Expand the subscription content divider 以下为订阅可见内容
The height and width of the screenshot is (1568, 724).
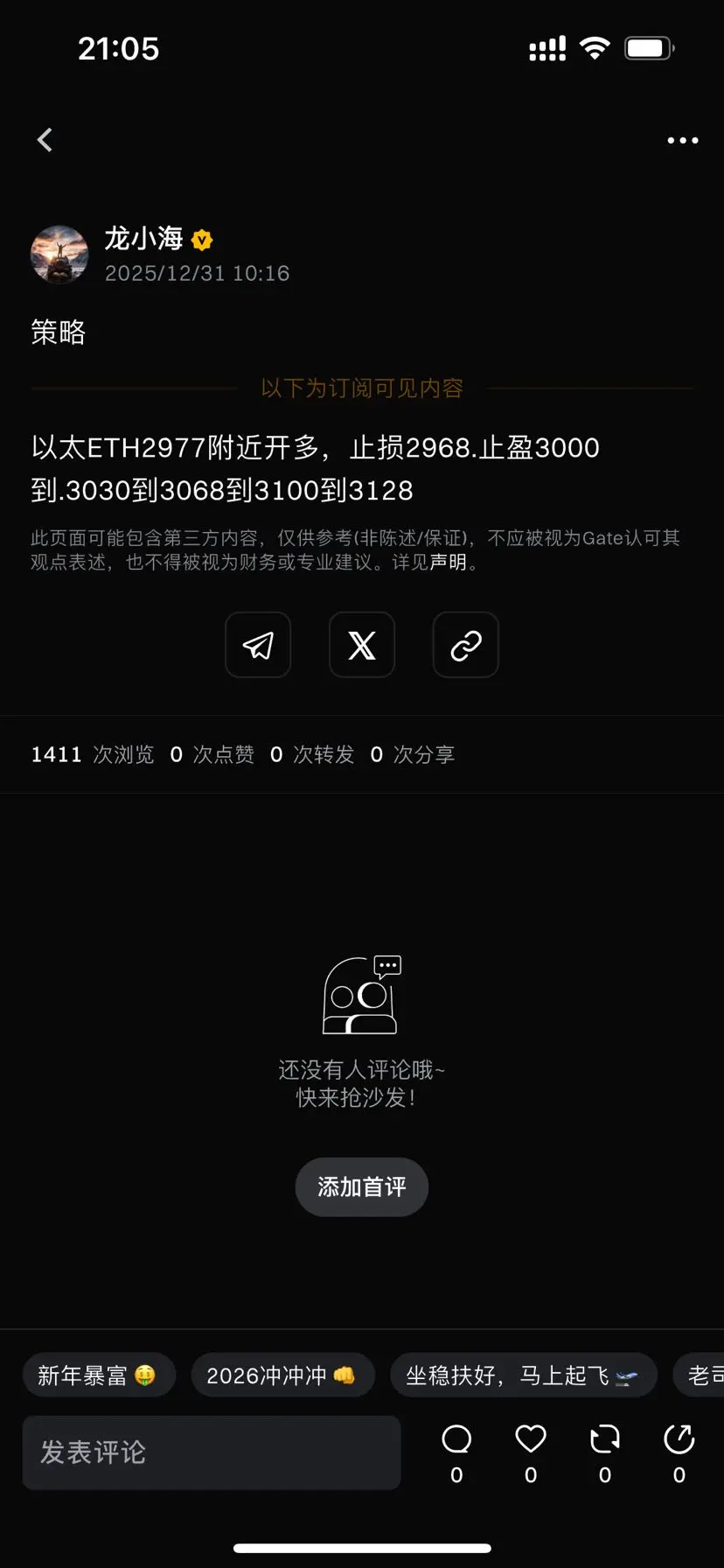click(362, 388)
